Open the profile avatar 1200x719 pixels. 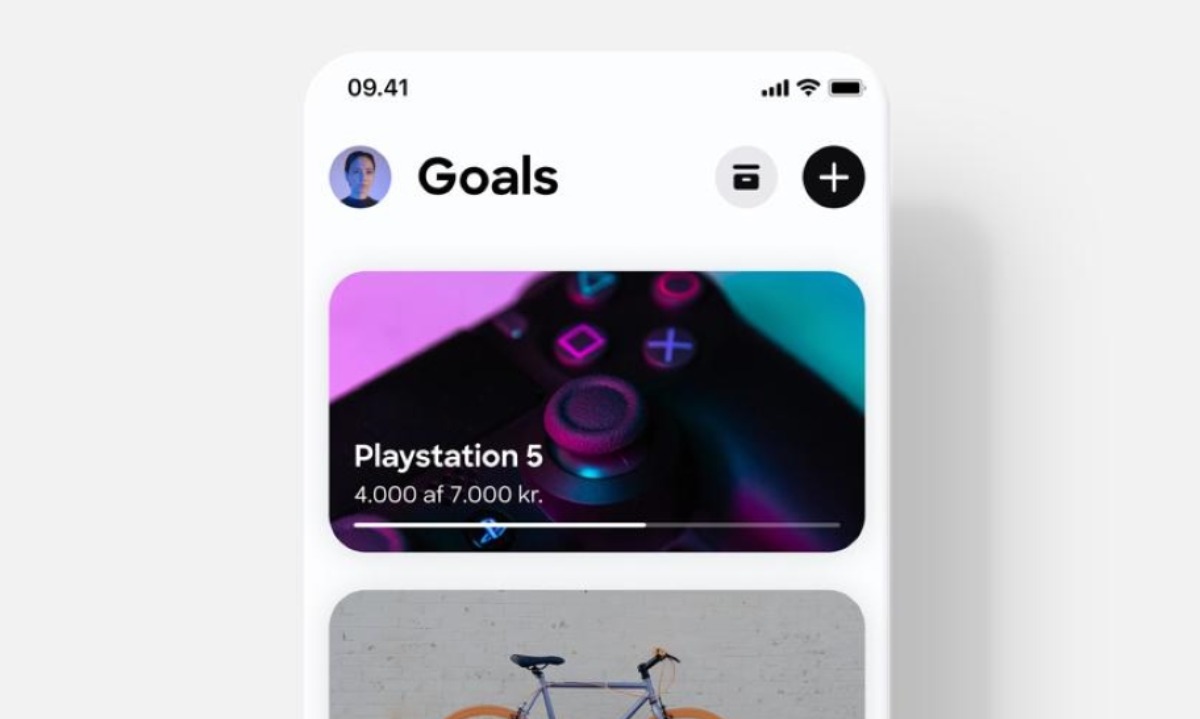(360, 177)
